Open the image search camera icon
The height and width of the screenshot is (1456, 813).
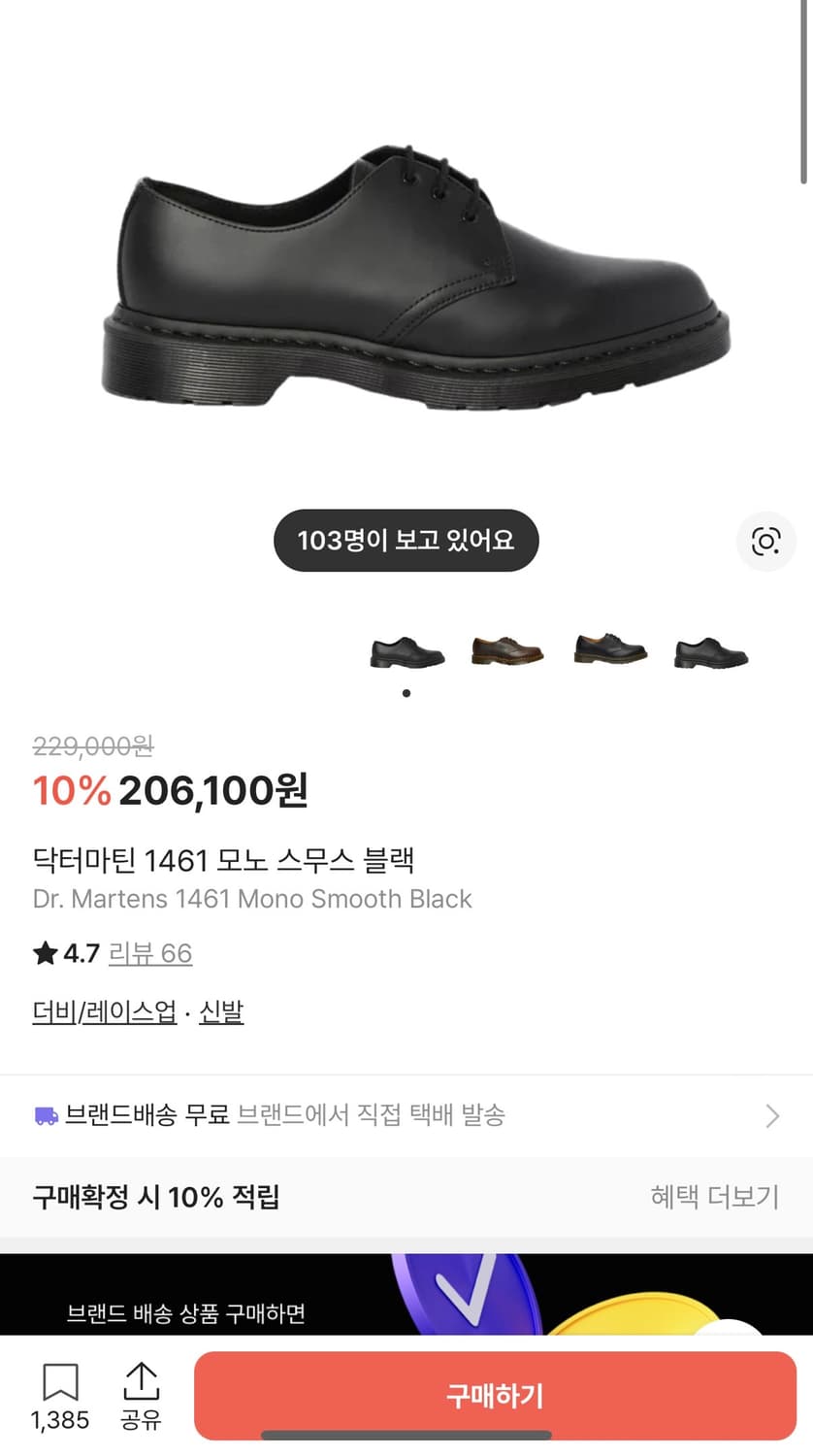coord(766,542)
